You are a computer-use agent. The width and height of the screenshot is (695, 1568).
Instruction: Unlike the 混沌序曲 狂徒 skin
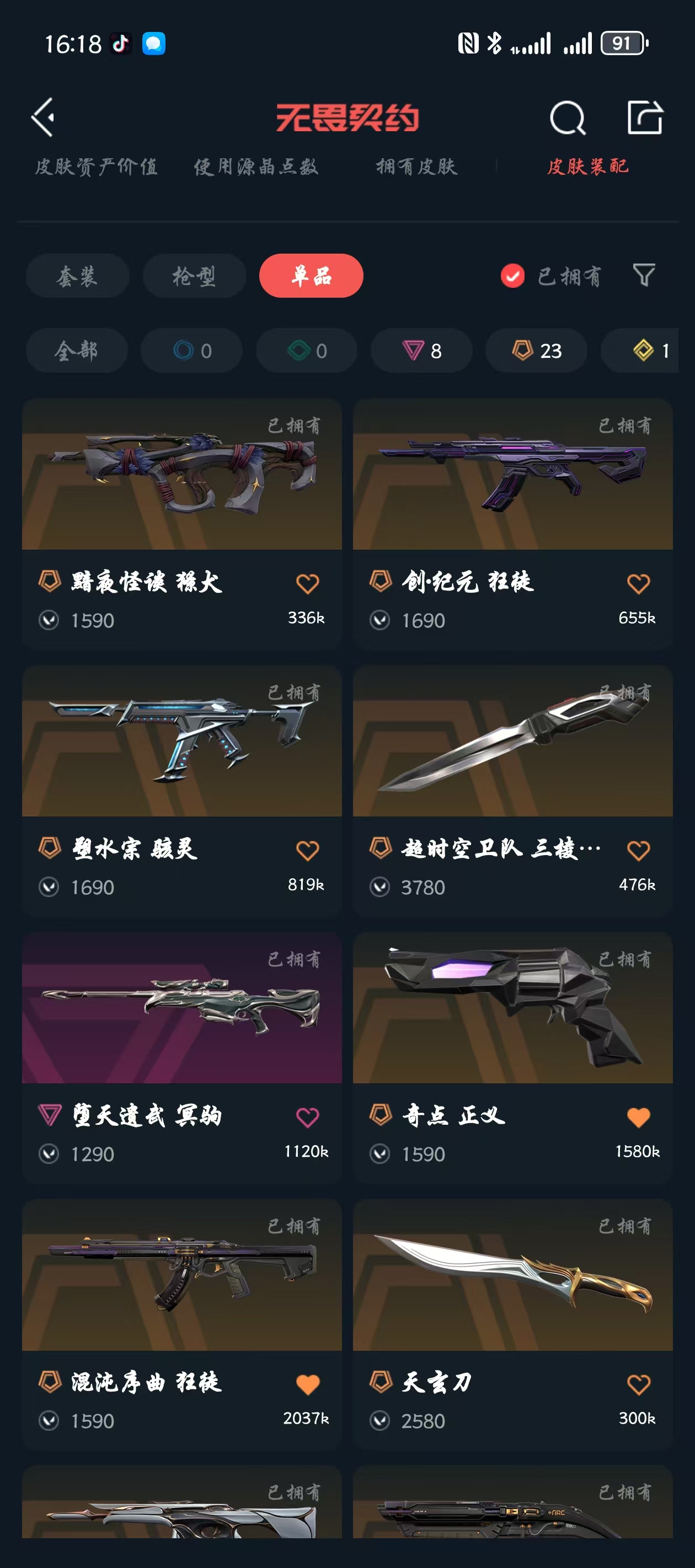click(307, 1384)
